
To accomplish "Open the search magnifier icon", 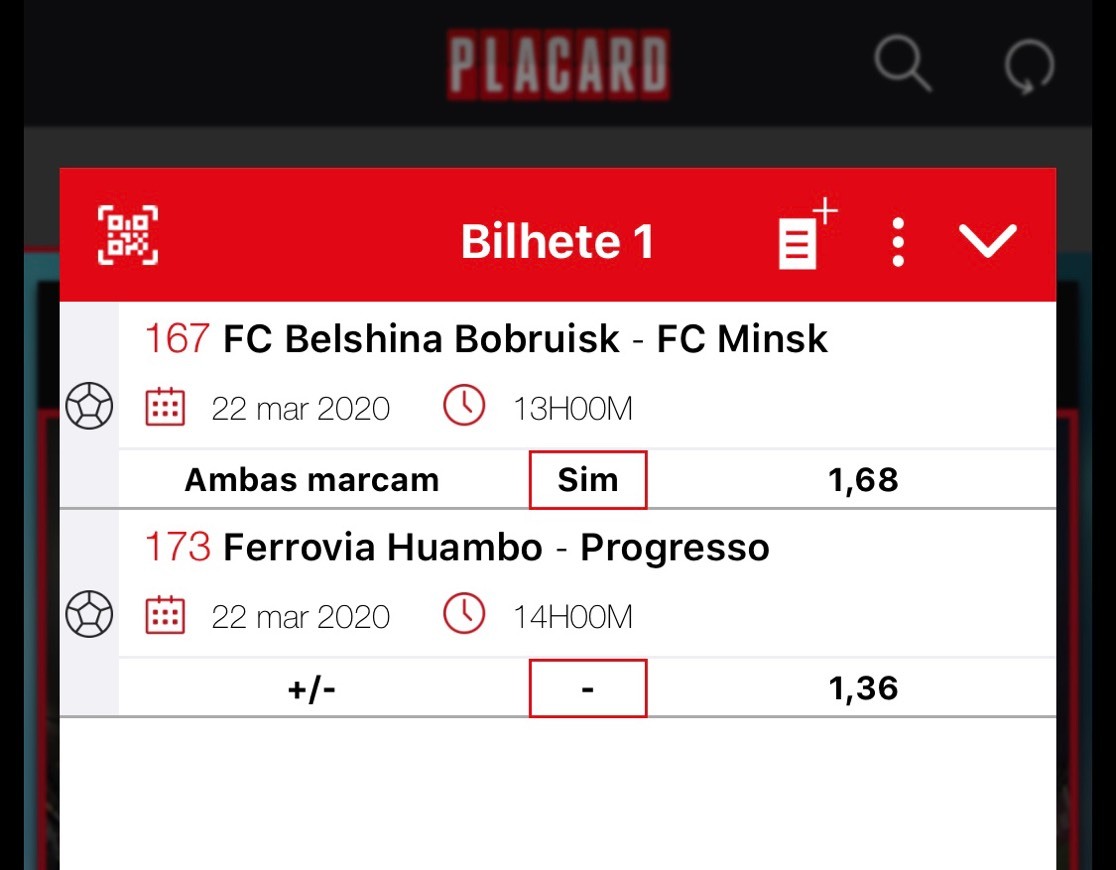I will click(902, 65).
